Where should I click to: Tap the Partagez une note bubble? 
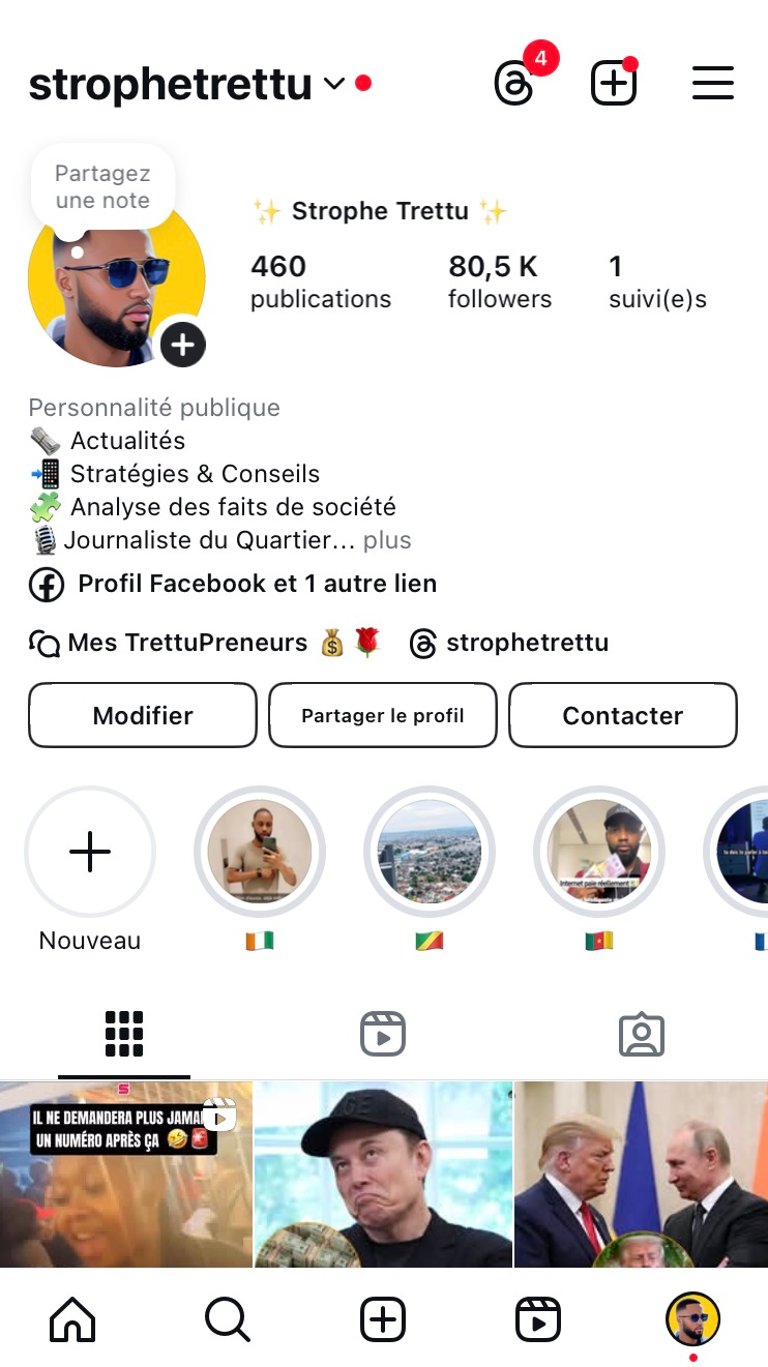(x=103, y=187)
